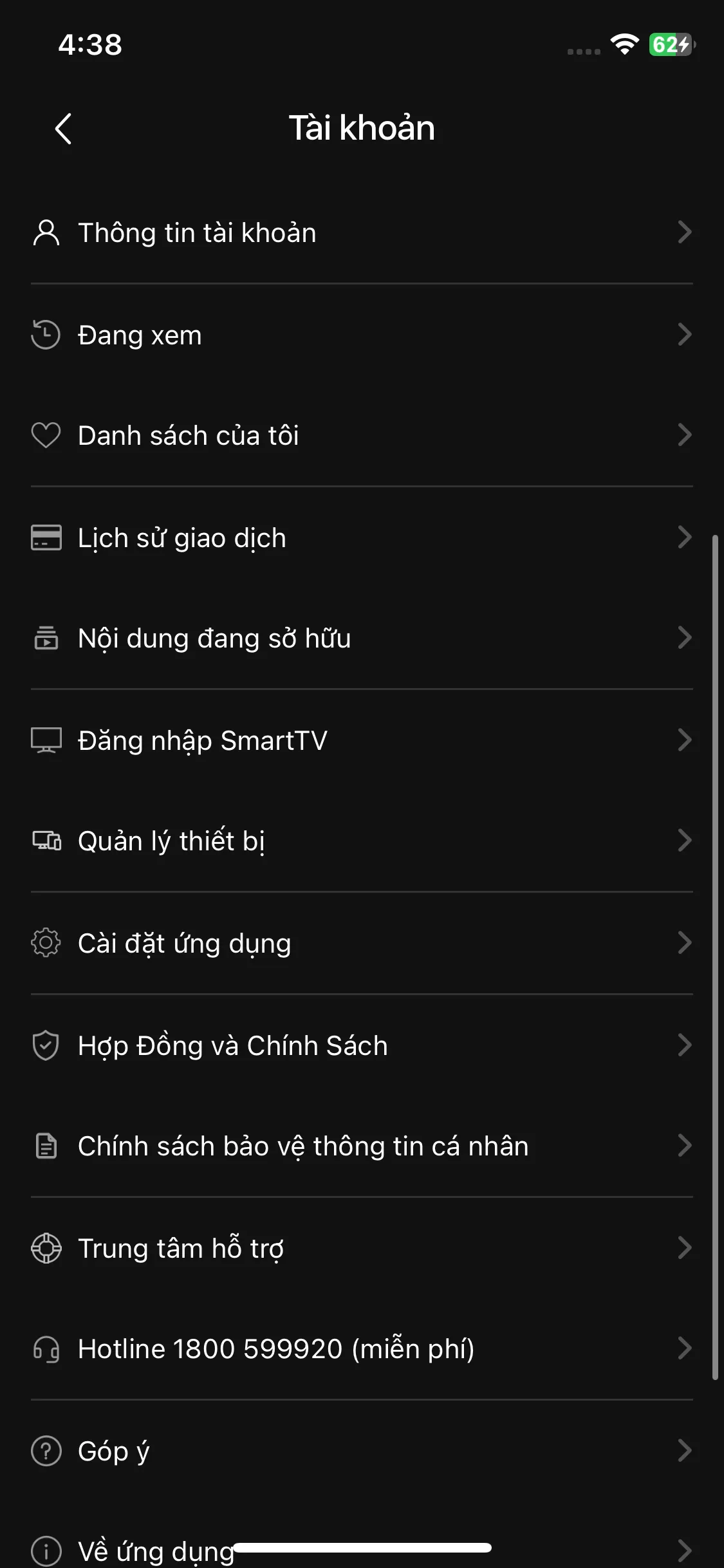The image size is (724, 1568).
Task: Click the credit card icon for Lịch sử giao dịch
Action: point(46,537)
